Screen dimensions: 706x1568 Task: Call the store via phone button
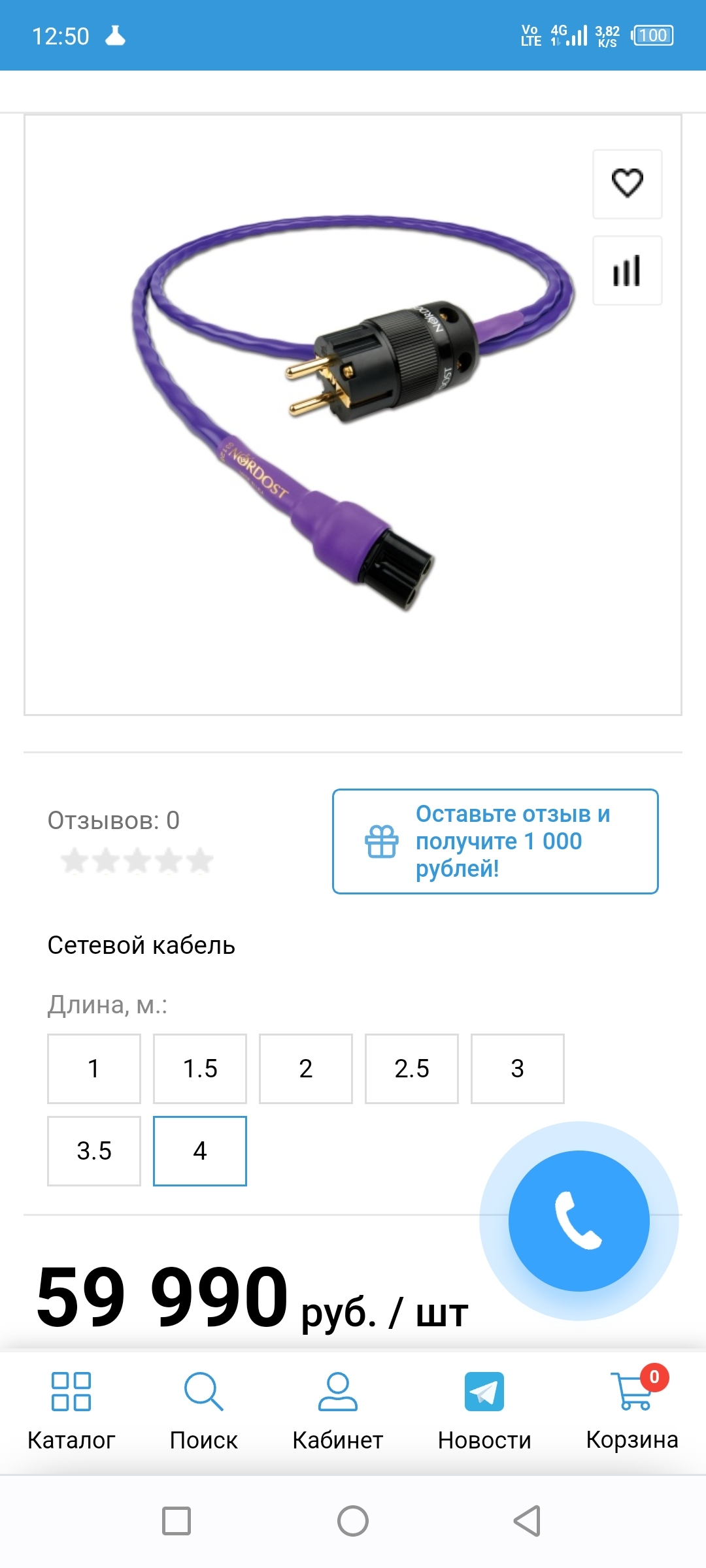(579, 1220)
